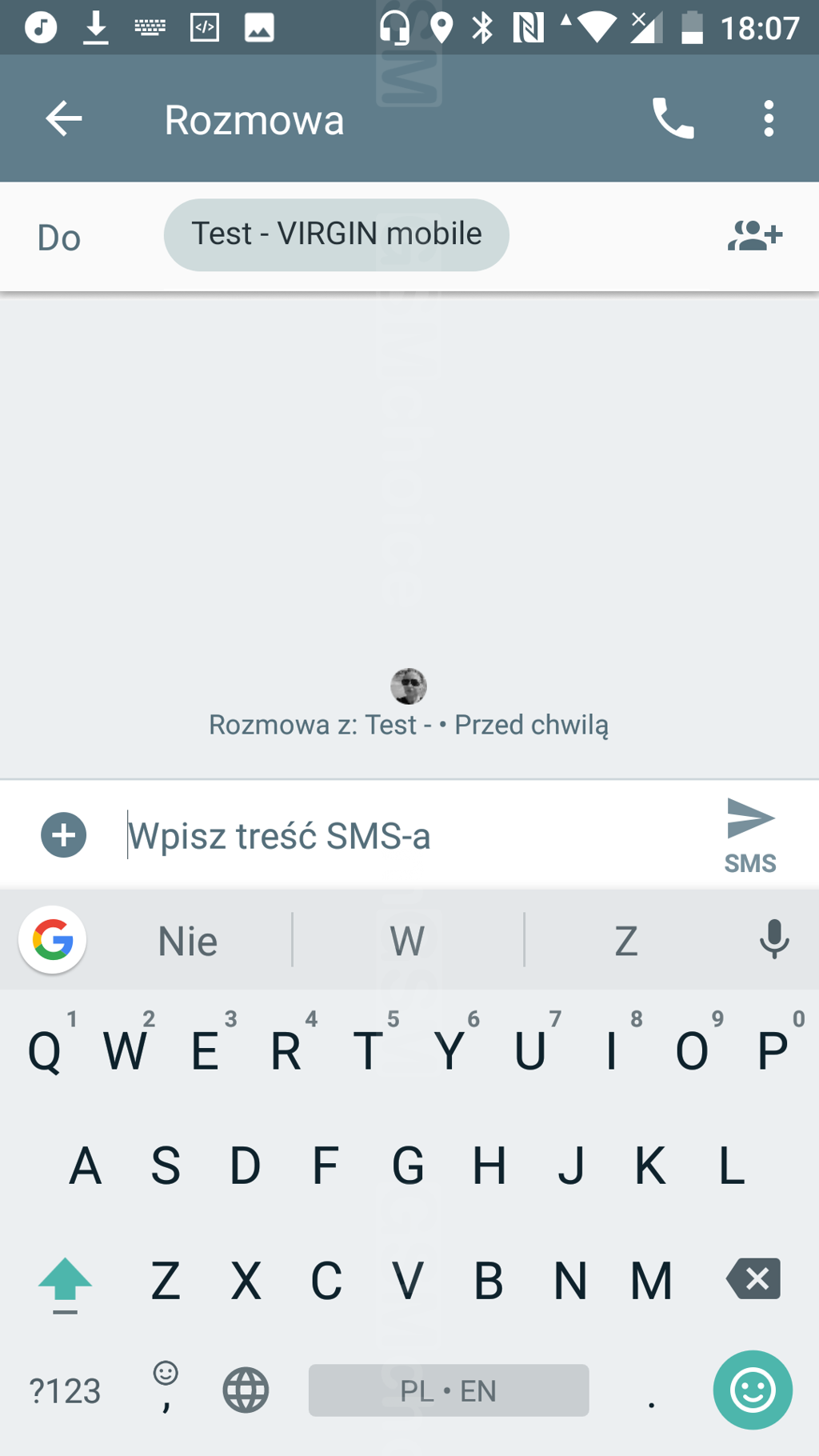Call the contact with the phone icon
The width and height of the screenshot is (819, 1456).
tap(673, 119)
